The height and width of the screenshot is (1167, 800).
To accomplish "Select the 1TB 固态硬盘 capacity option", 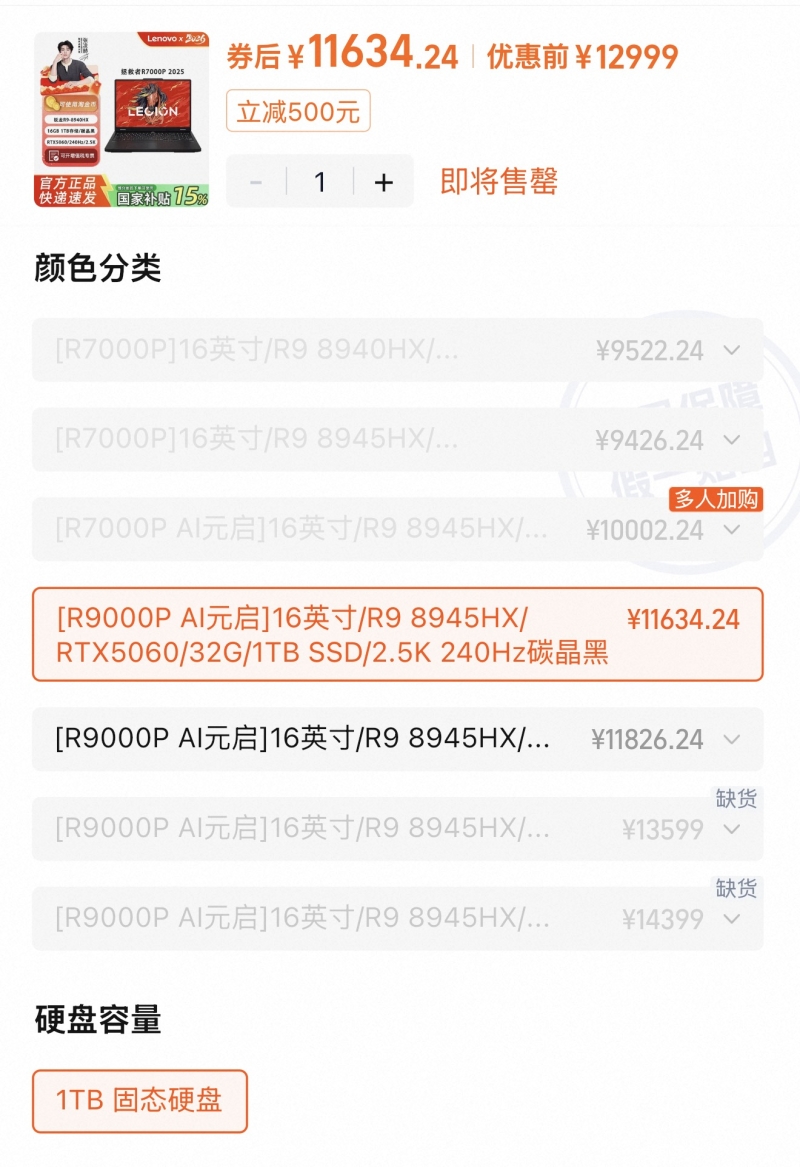I will pyautogui.click(x=139, y=1101).
